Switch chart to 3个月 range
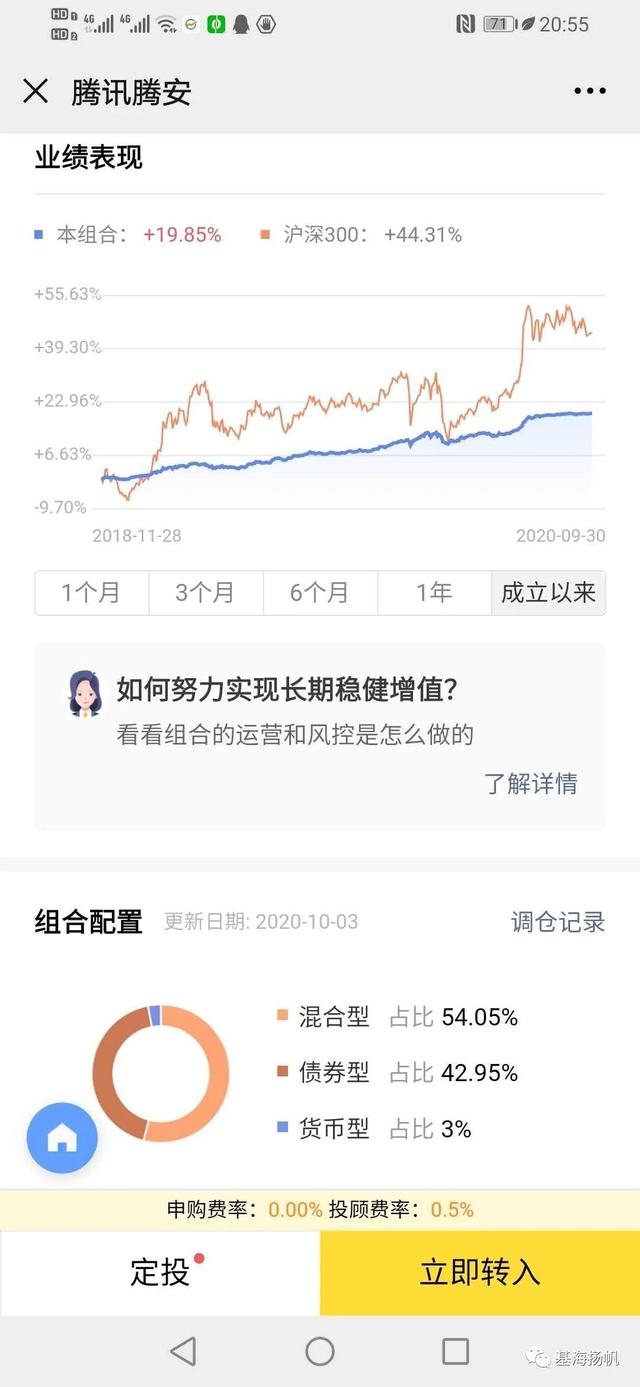This screenshot has height=1387, width=640. coord(205,593)
